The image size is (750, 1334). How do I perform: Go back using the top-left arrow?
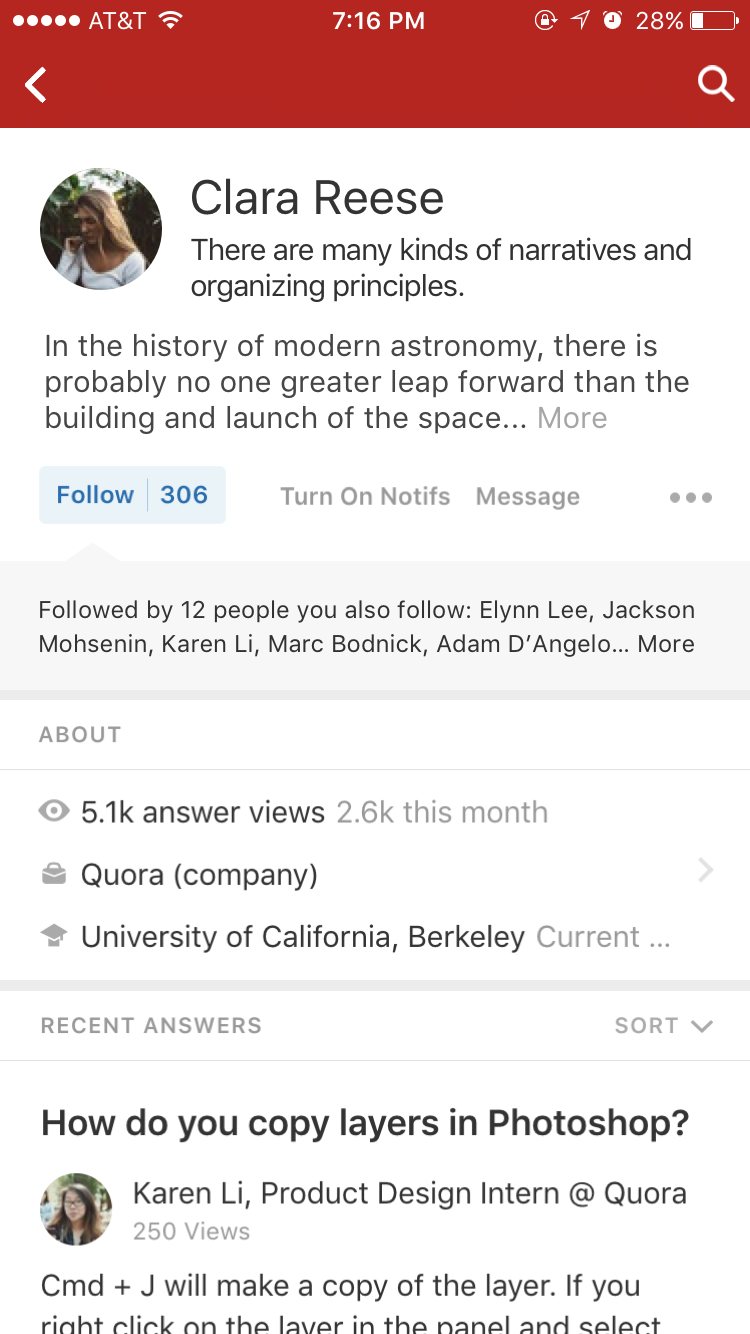pyautogui.click(x=36, y=85)
